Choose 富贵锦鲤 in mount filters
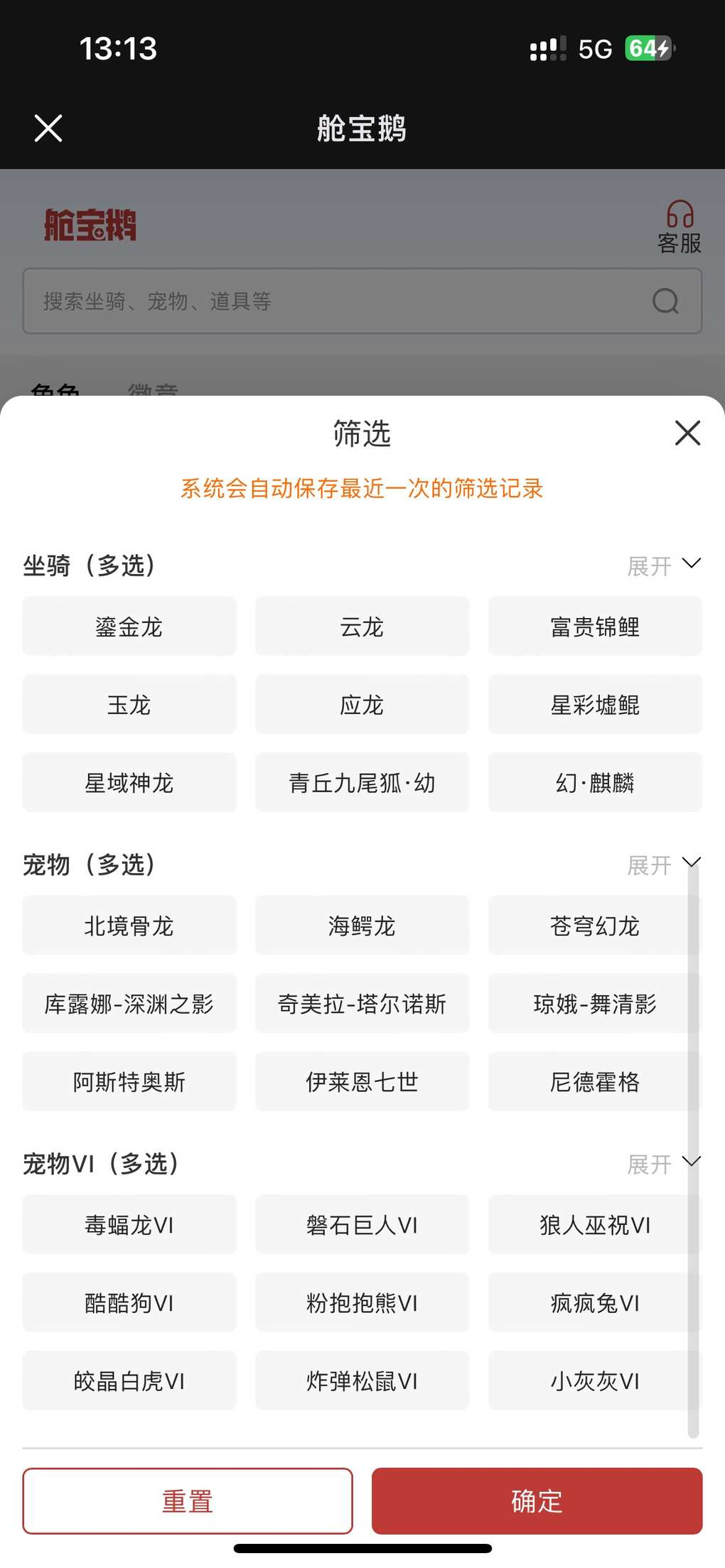The width and height of the screenshot is (725, 1568). click(596, 627)
